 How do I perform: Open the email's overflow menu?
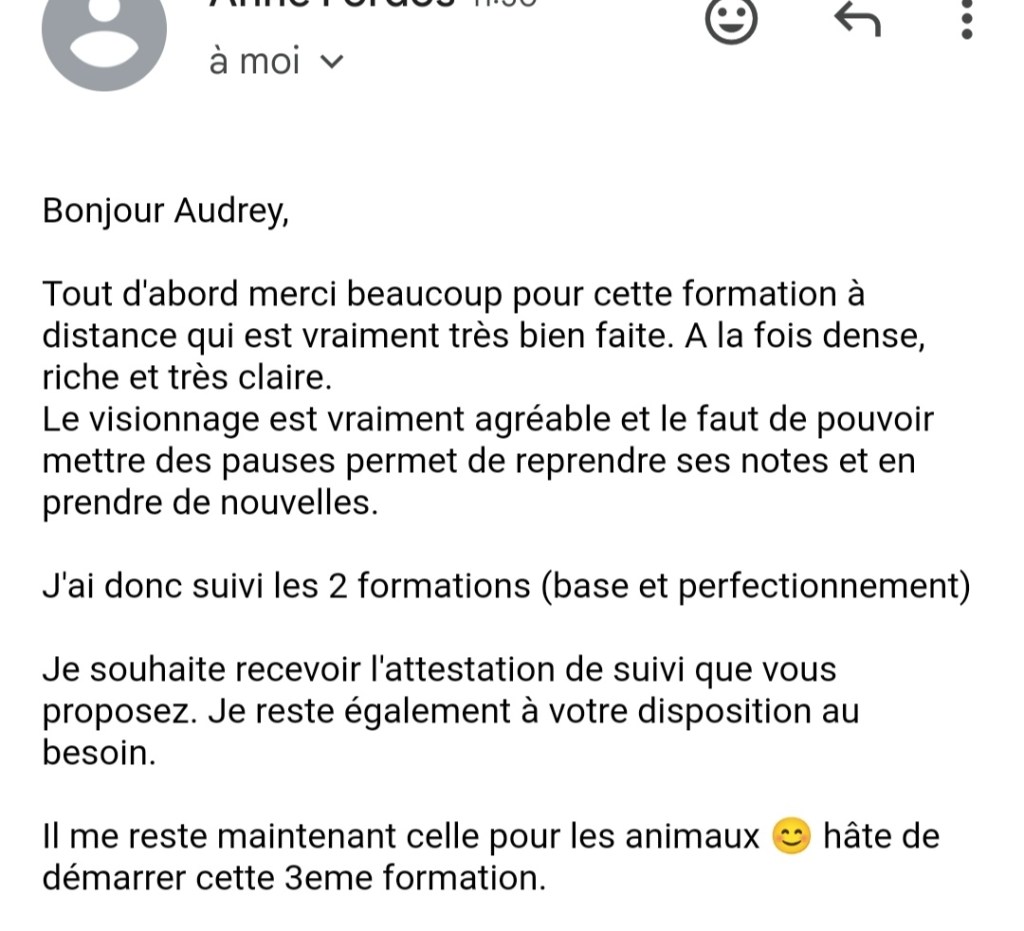966,19
